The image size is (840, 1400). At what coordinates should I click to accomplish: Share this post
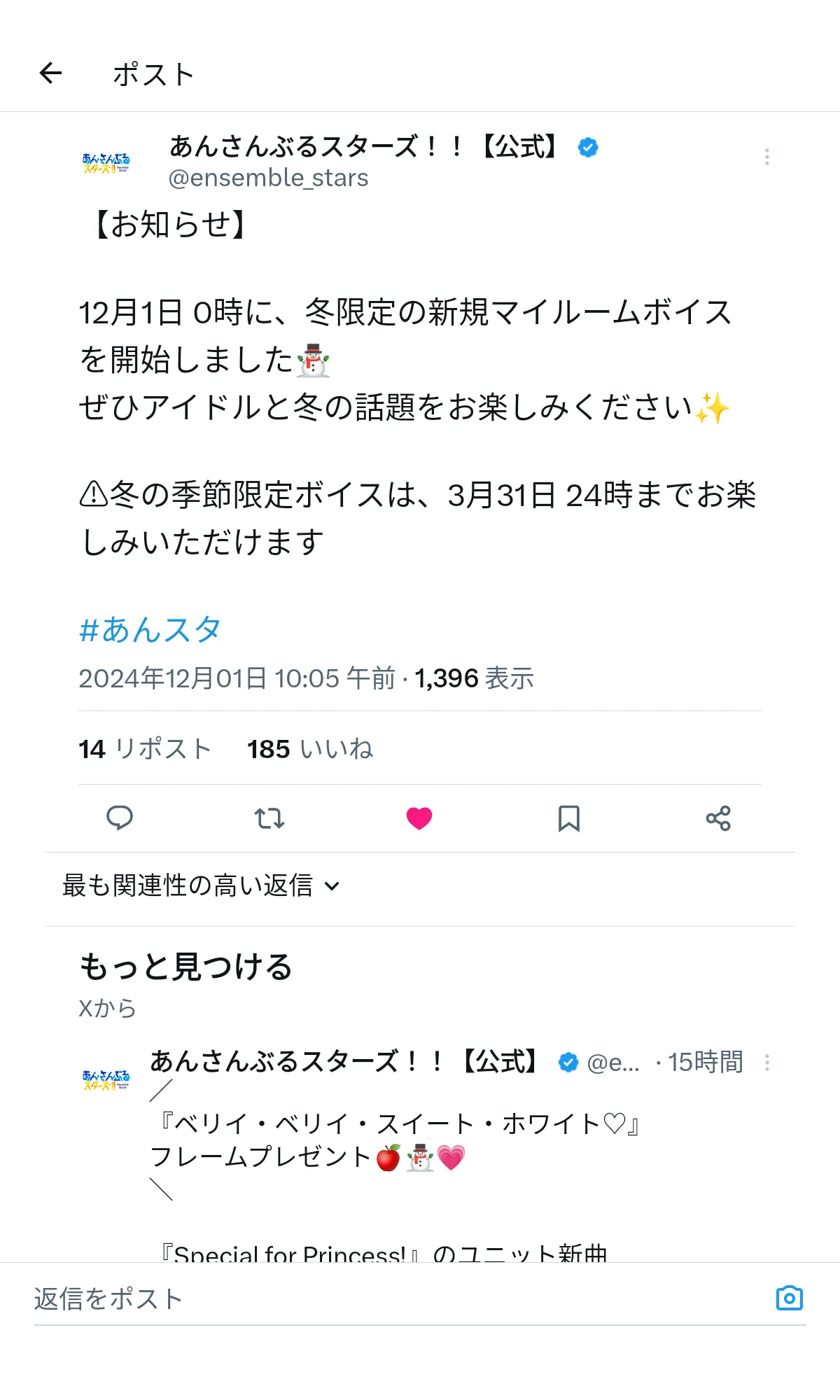(x=718, y=818)
